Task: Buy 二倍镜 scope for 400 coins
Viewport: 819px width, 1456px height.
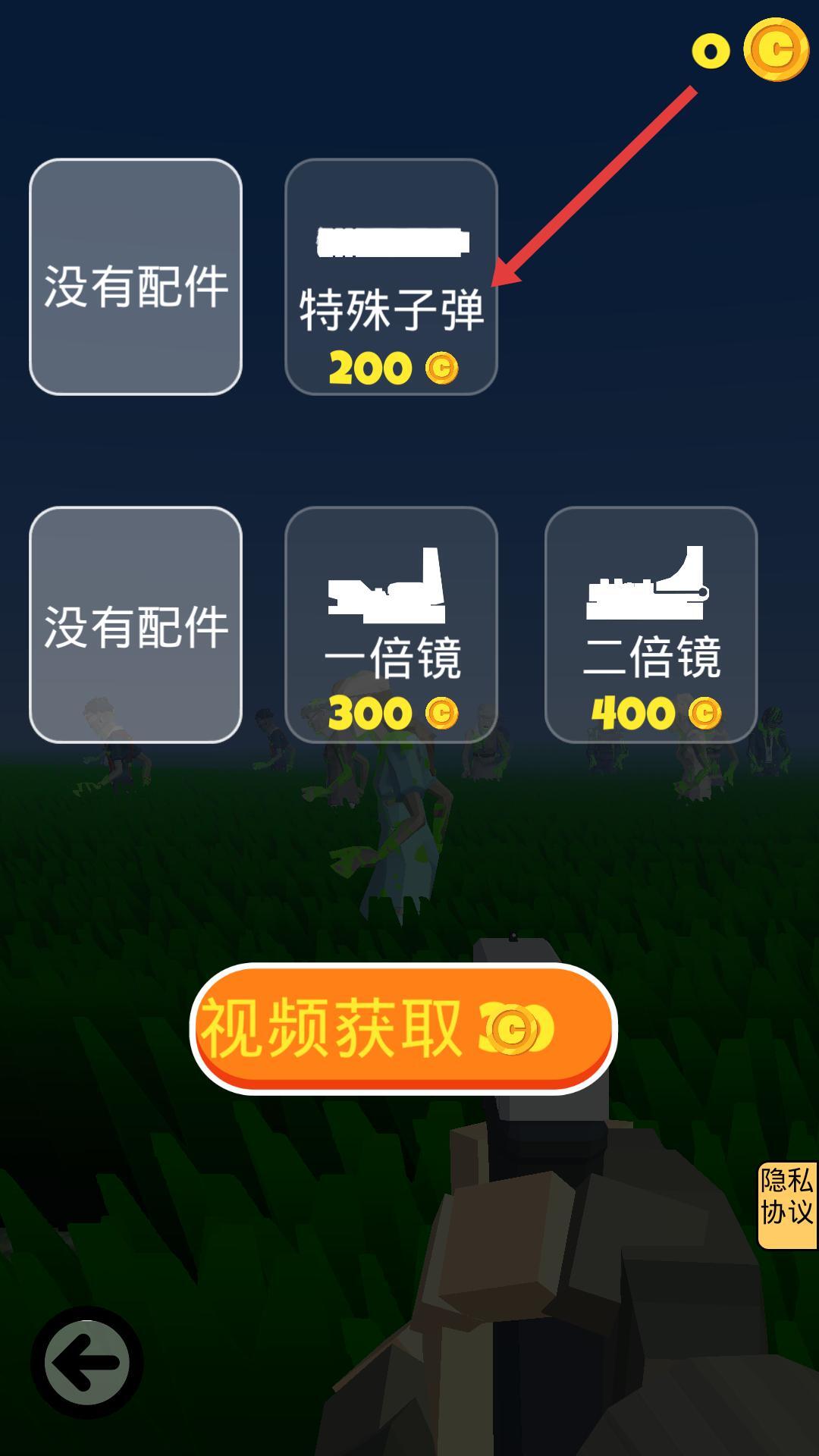Action: tap(651, 625)
